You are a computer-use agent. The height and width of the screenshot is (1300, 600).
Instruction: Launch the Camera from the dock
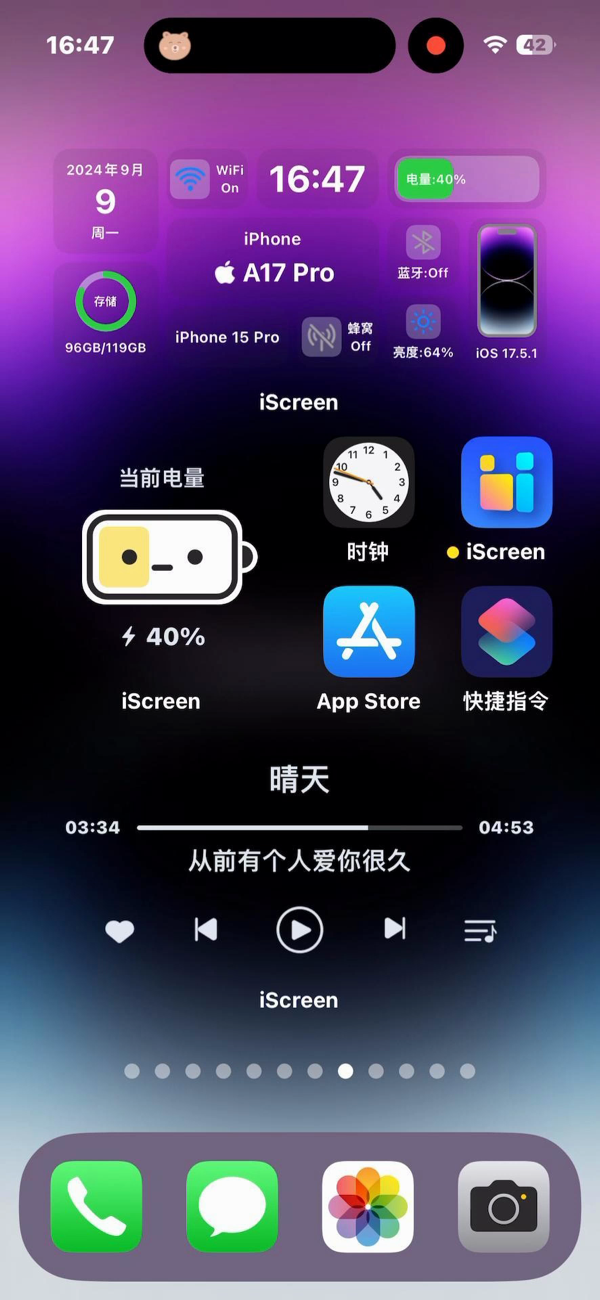(503, 1206)
